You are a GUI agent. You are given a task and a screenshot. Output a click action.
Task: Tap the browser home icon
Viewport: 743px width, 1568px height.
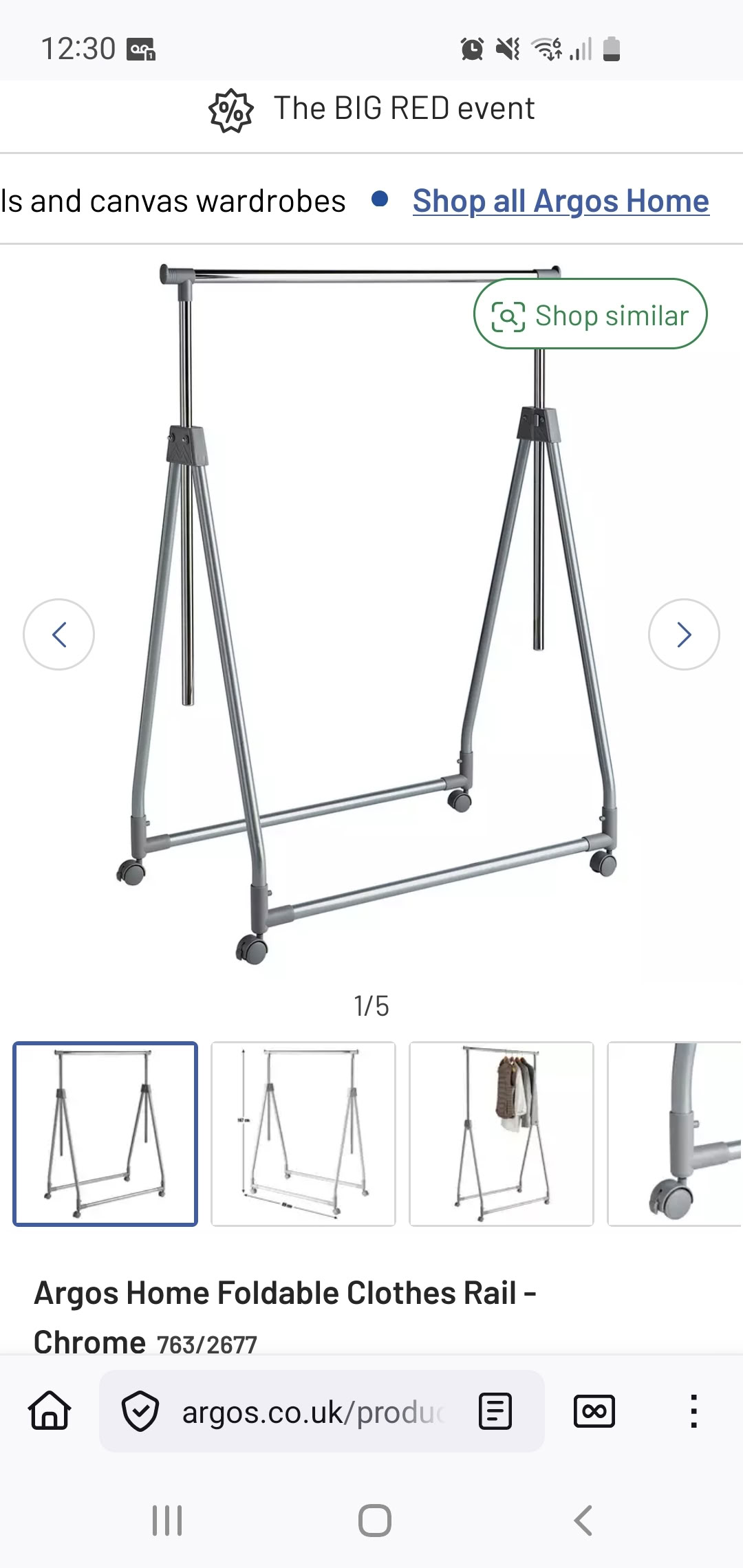49,1411
